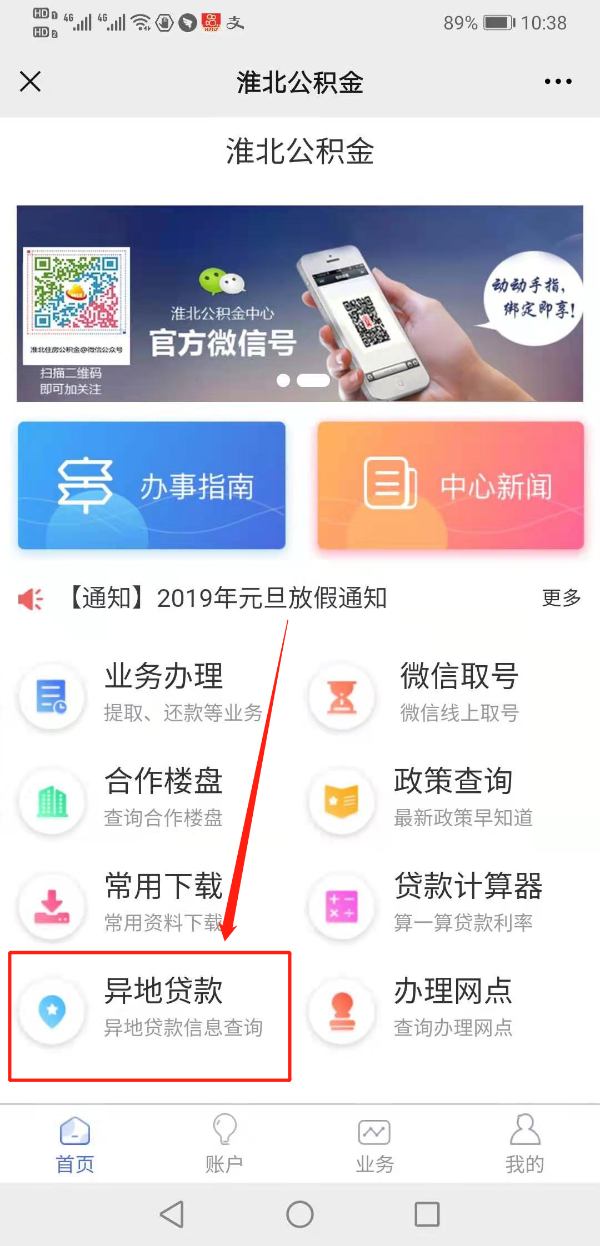Viewport: 600px width, 1246px height.
Task: Switch to the 账户 tab
Action: (x=224, y=1143)
